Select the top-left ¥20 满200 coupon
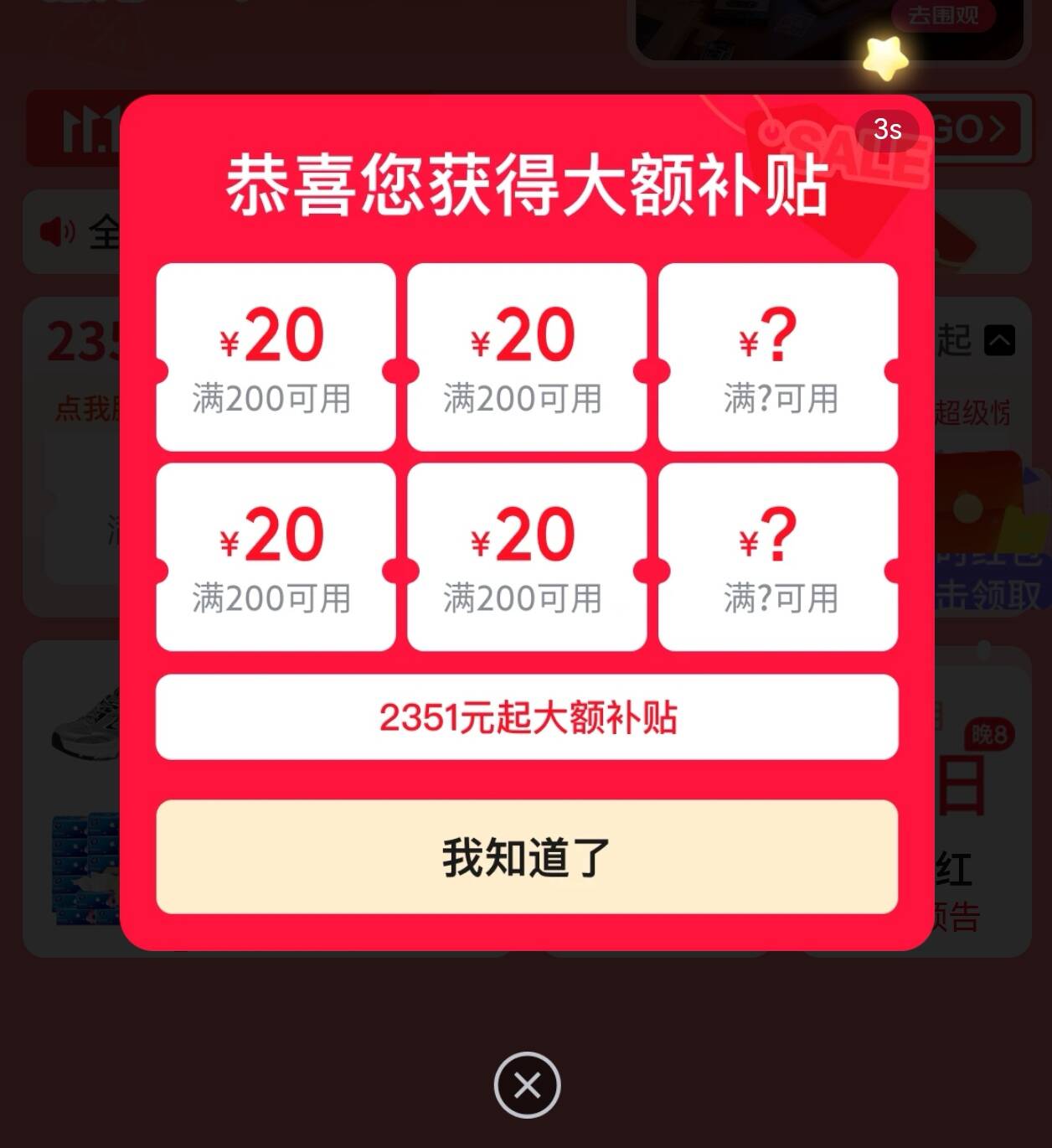 point(275,356)
